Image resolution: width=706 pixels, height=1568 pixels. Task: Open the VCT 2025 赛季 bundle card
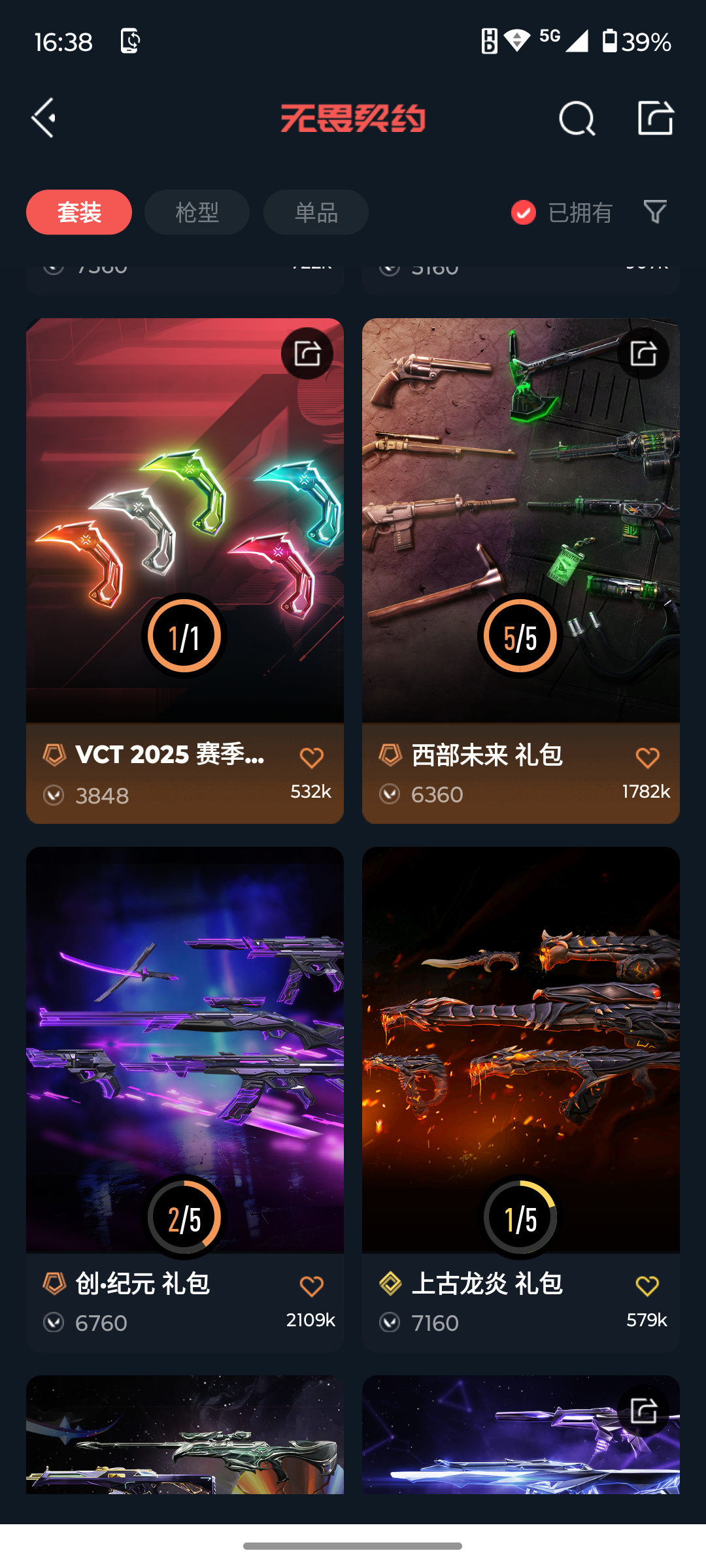point(184,523)
